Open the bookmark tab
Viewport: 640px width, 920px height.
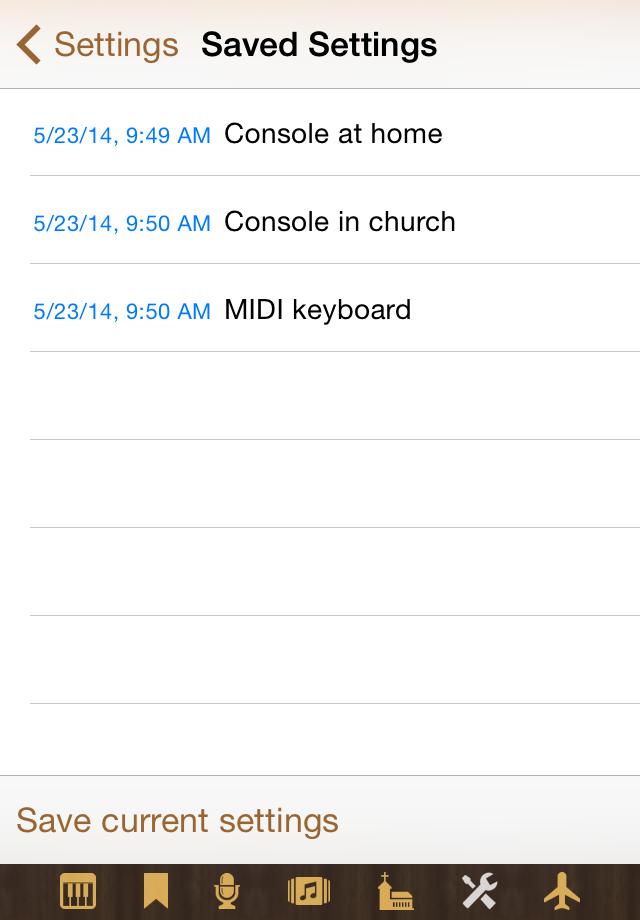pos(155,890)
